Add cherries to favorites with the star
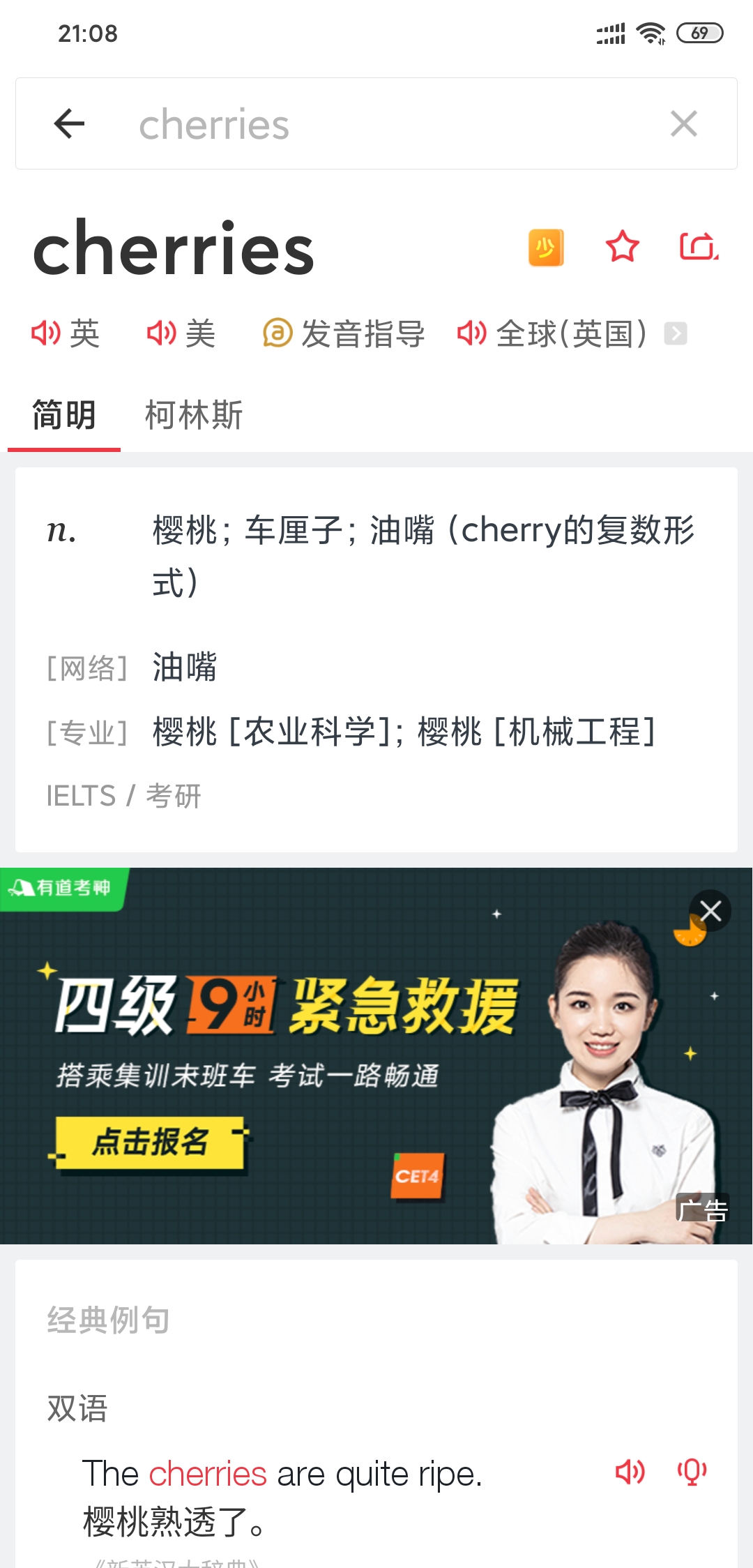 pos(622,247)
